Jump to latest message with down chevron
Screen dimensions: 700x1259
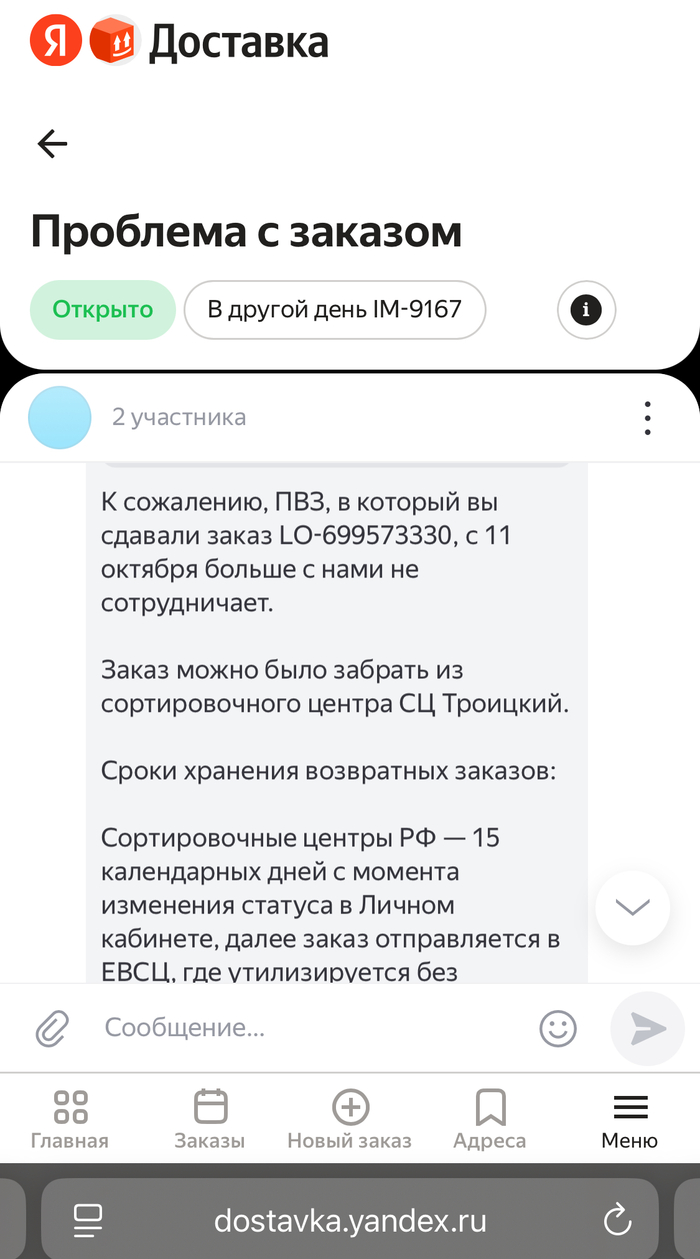point(632,907)
